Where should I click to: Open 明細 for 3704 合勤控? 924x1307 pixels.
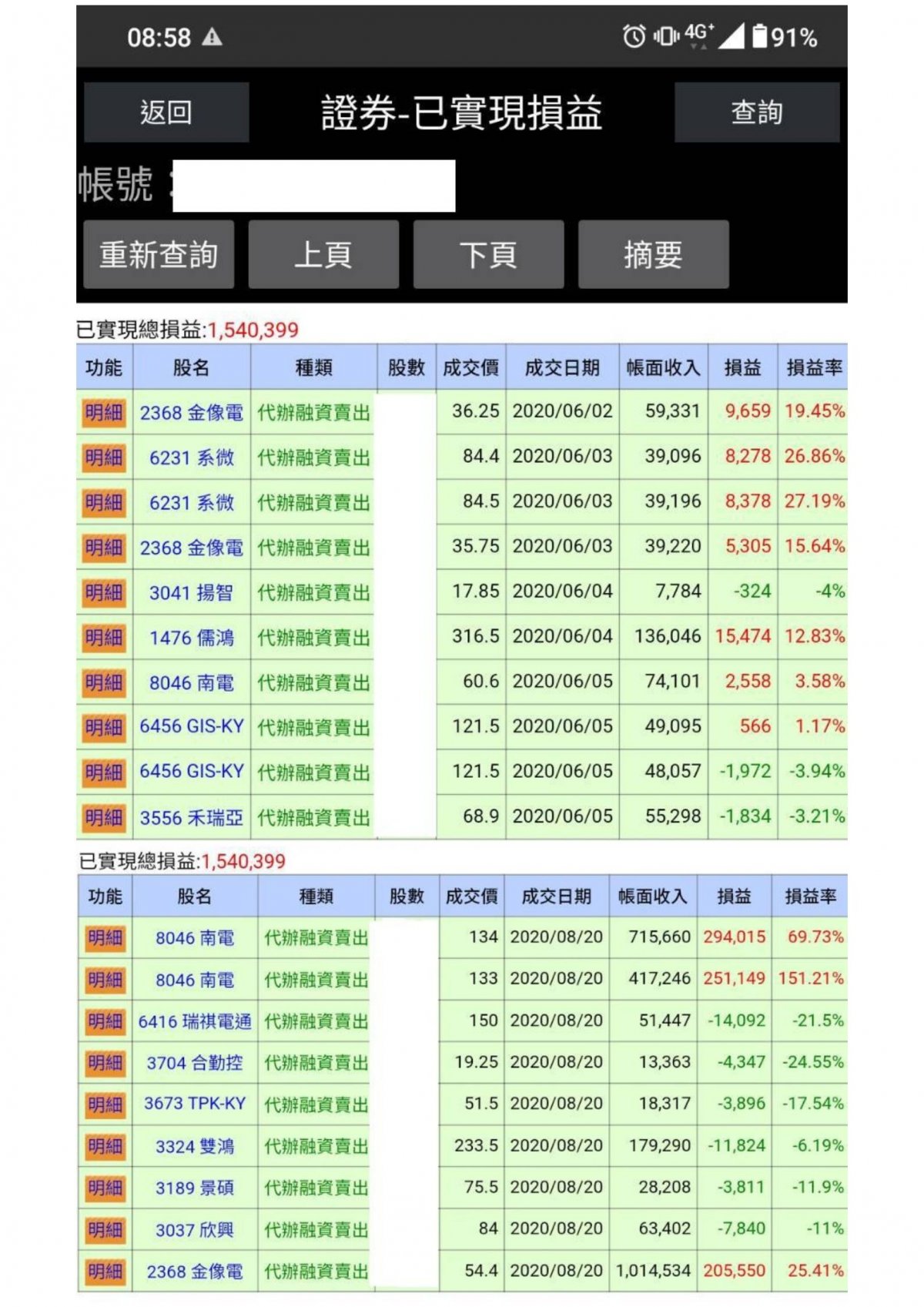tap(105, 1063)
